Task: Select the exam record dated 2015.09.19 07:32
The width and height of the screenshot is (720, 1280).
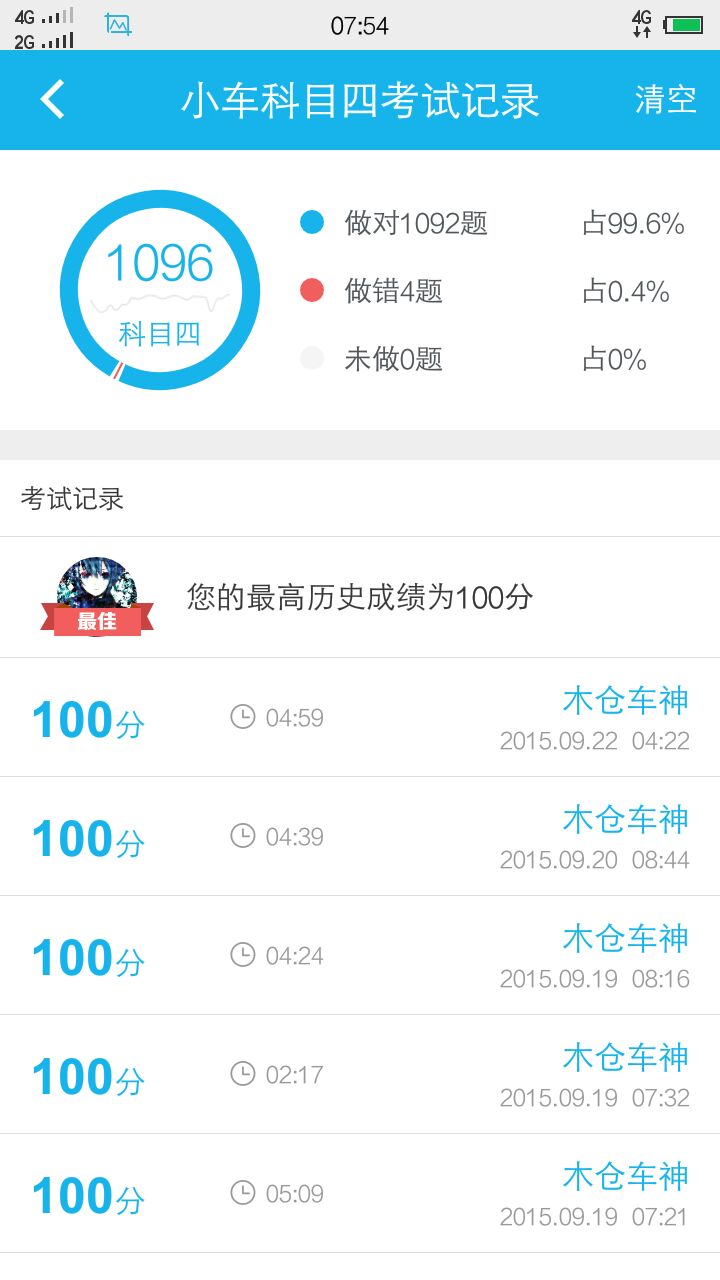Action: click(360, 1075)
